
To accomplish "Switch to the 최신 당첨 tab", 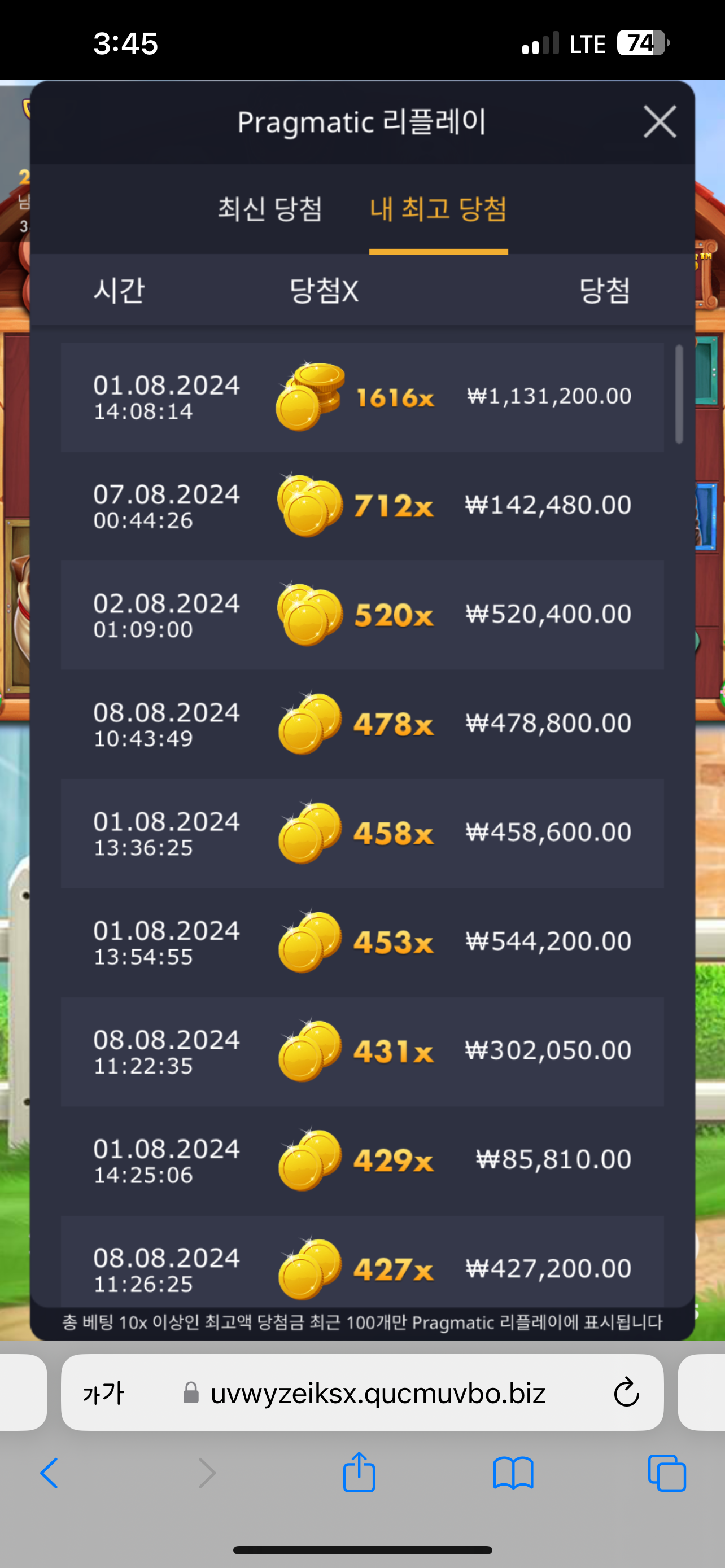I will tap(270, 209).
